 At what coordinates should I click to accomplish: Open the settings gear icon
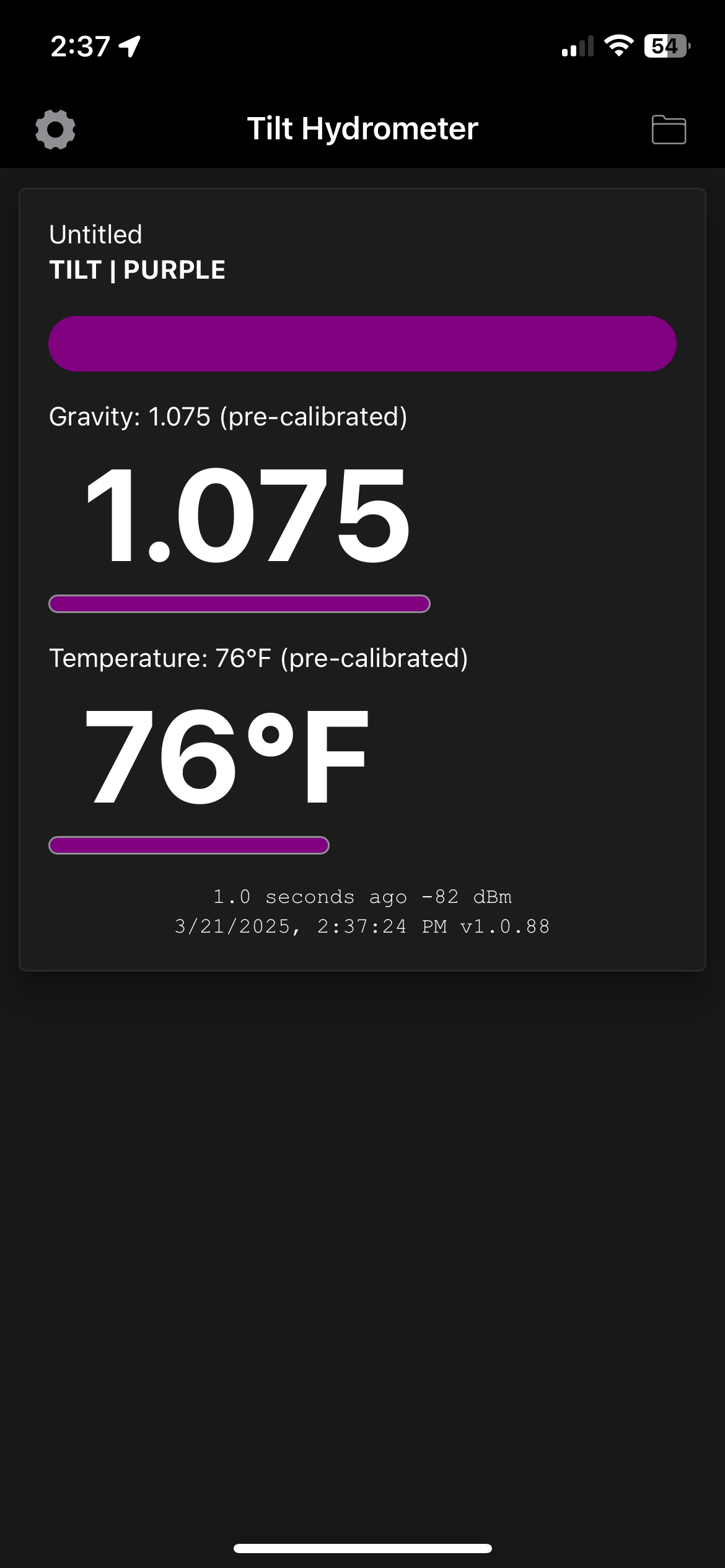[x=55, y=129]
